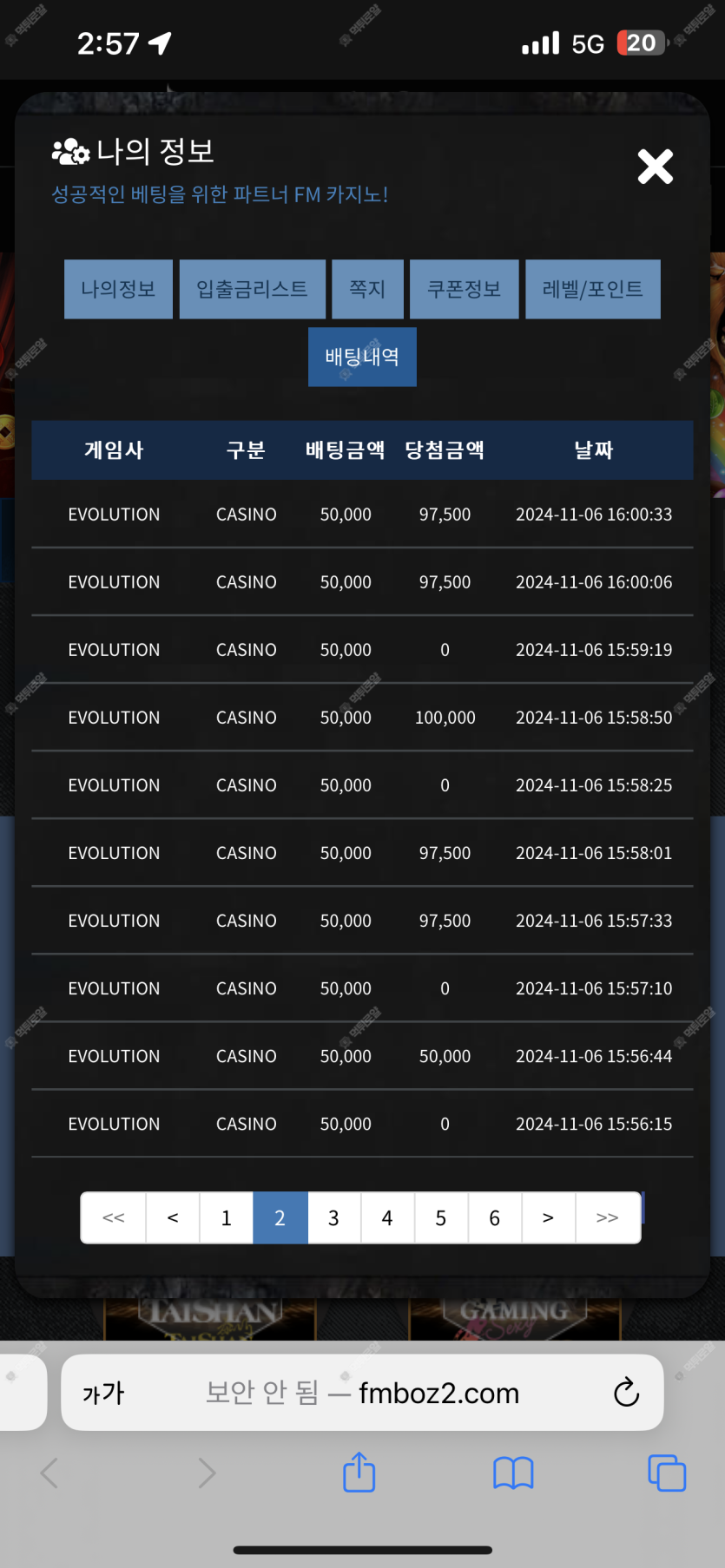
Task: Close the 나의 정보 dialog
Action: 655,167
